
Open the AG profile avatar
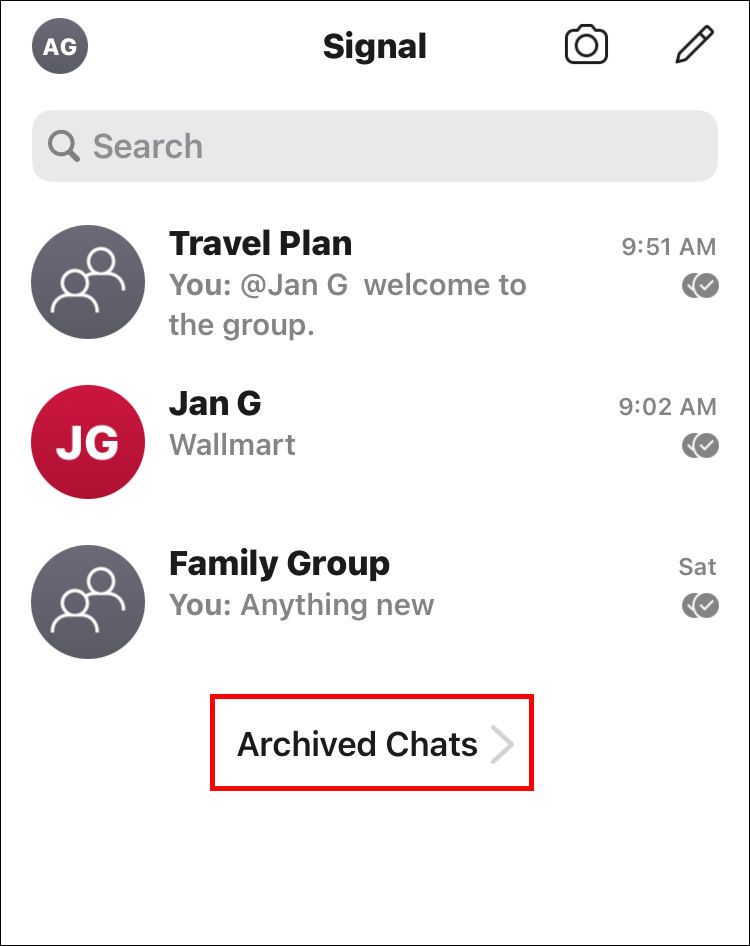pos(60,46)
